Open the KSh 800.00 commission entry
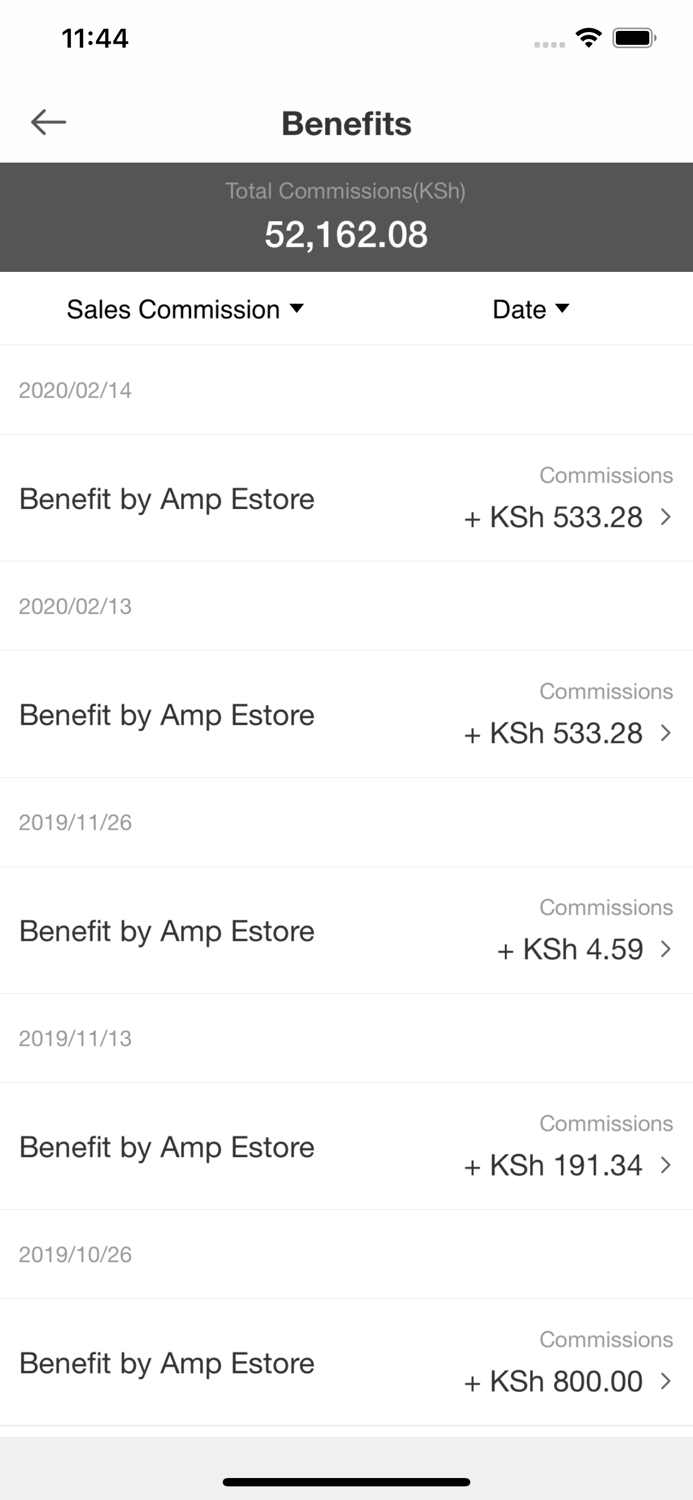The image size is (693, 1500). click(x=346, y=1362)
